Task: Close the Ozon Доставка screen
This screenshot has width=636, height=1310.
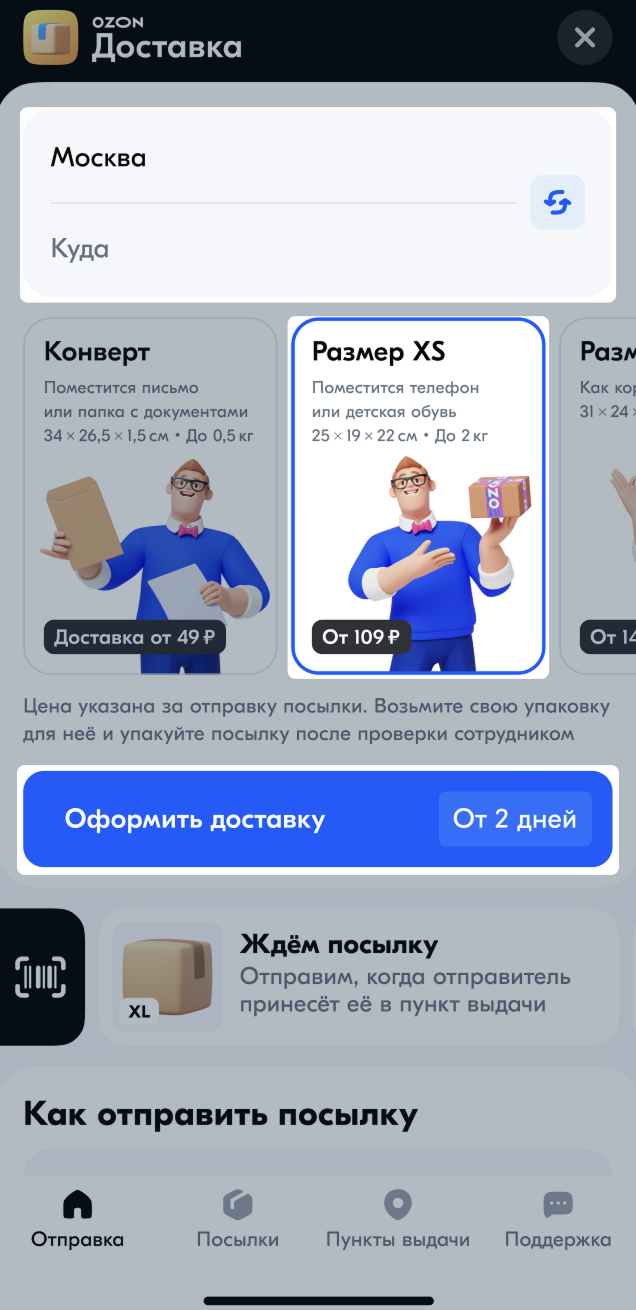Action: tap(584, 39)
